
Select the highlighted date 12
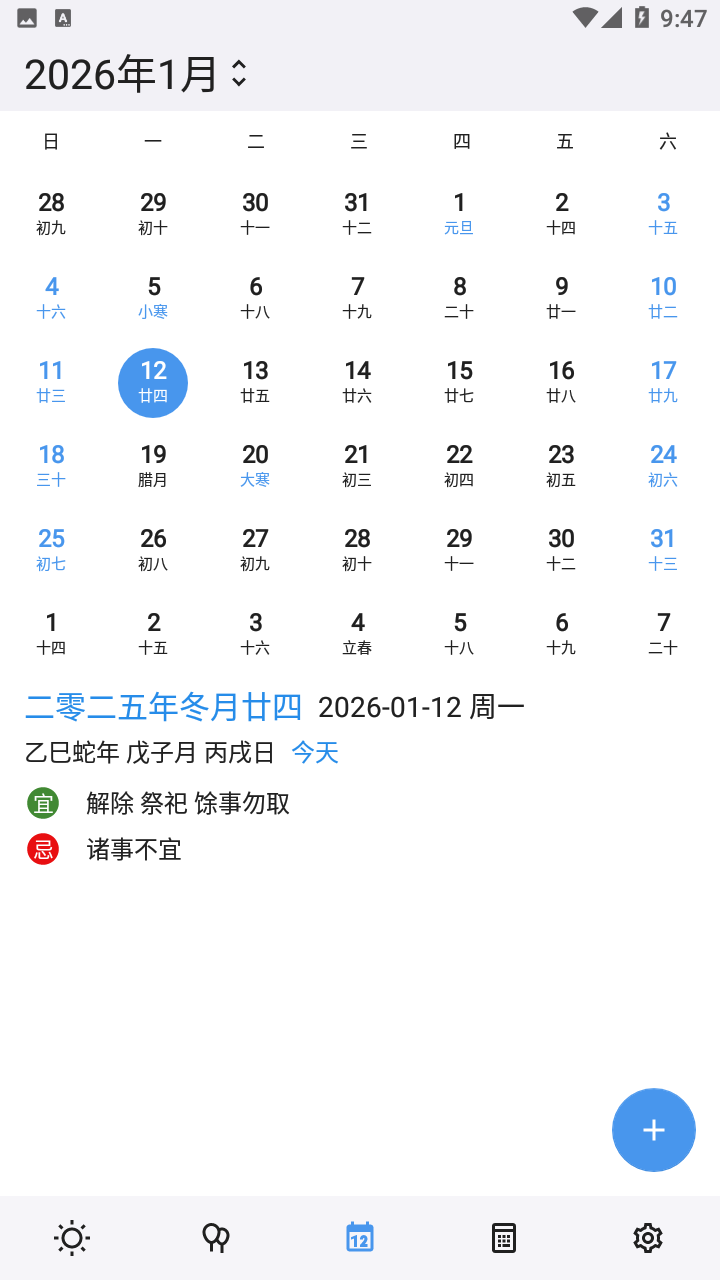(x=153, y=382)
